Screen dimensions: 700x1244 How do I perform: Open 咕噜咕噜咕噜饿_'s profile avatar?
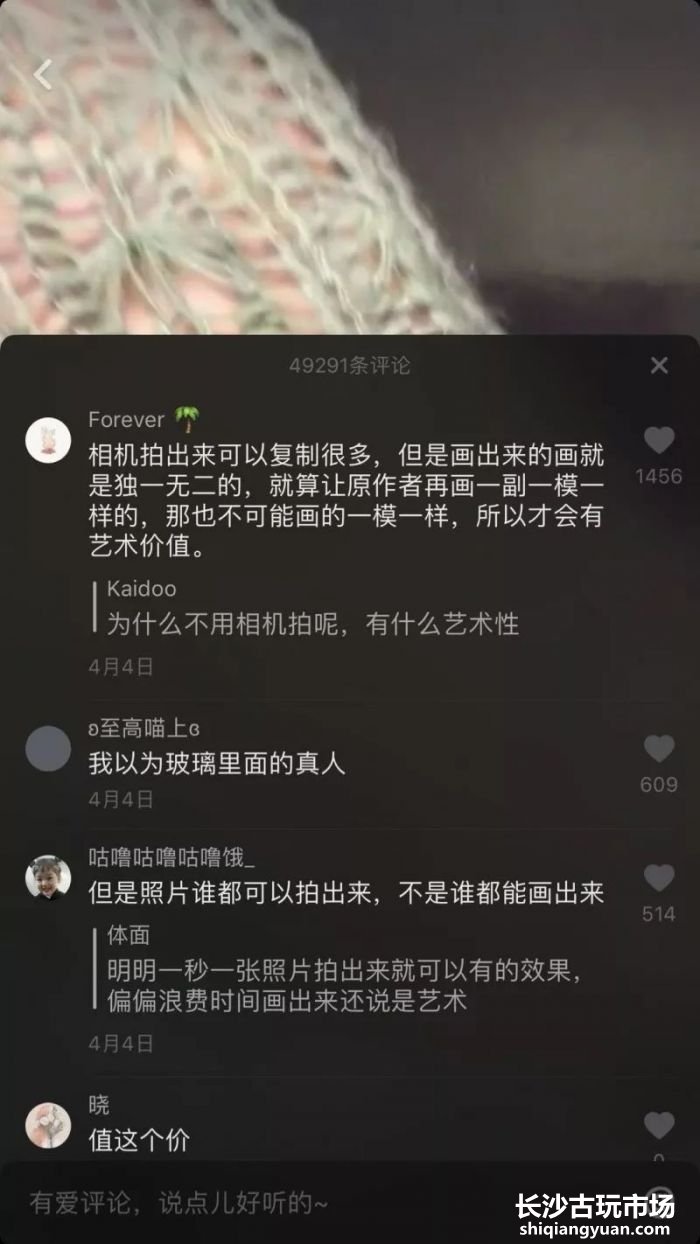(x=48, y=878)
